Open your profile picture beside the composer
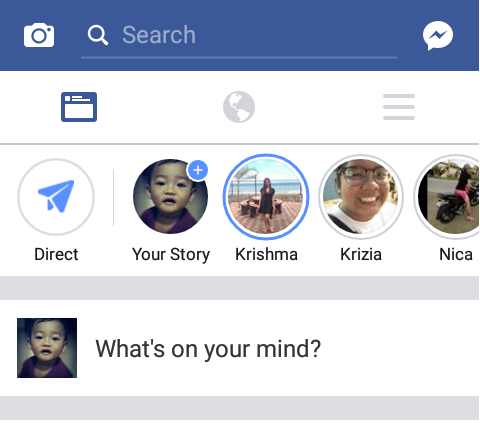This screenshot has width=480, height=423. tap(47, 348)
